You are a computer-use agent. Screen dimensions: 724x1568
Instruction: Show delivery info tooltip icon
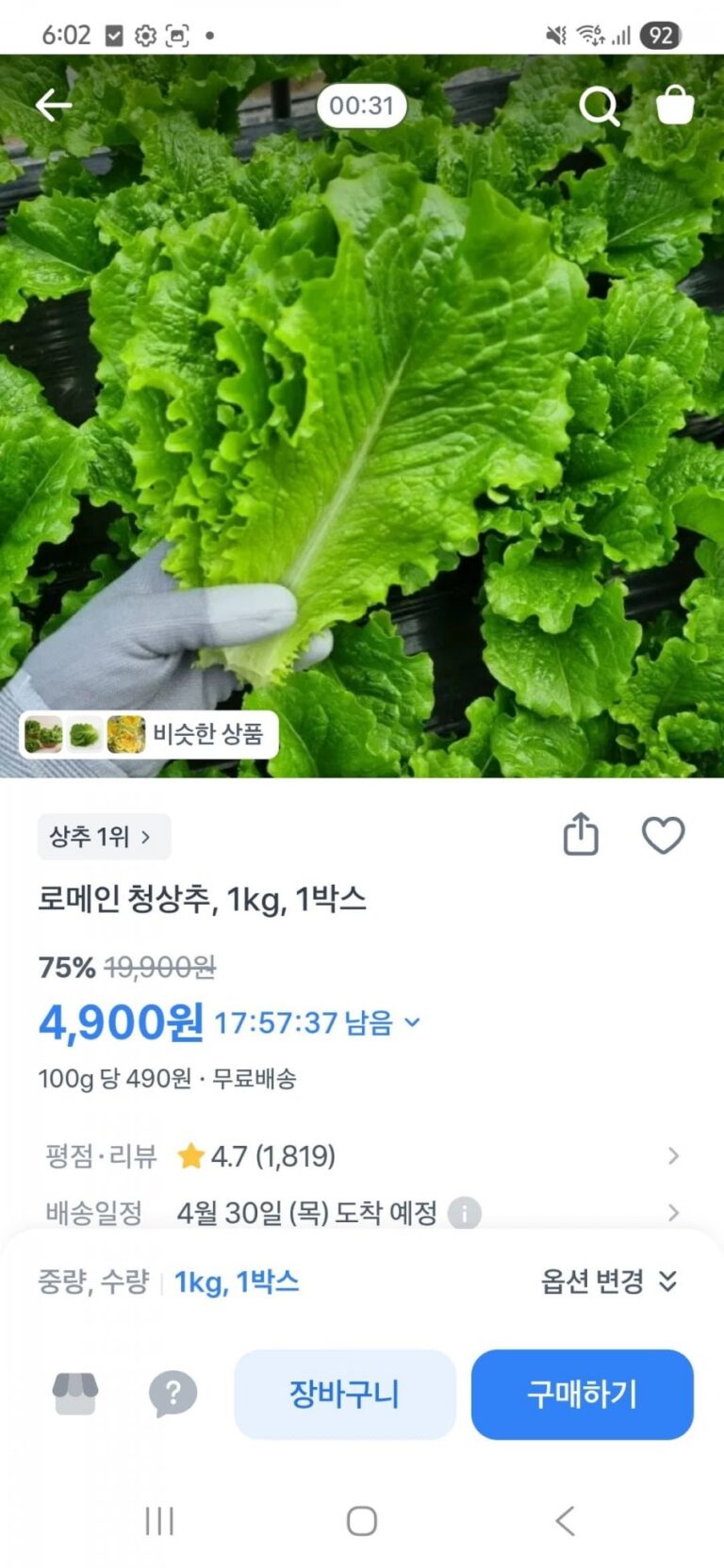click(x=464, y=1213)
